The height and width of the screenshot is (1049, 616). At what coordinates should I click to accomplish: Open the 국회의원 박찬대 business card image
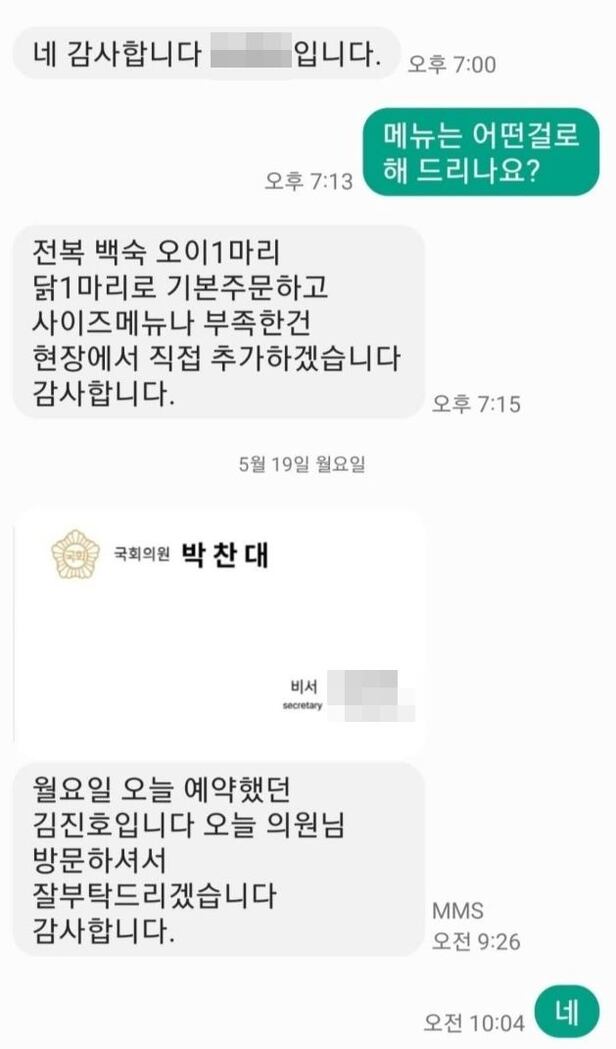click(219, 630)
